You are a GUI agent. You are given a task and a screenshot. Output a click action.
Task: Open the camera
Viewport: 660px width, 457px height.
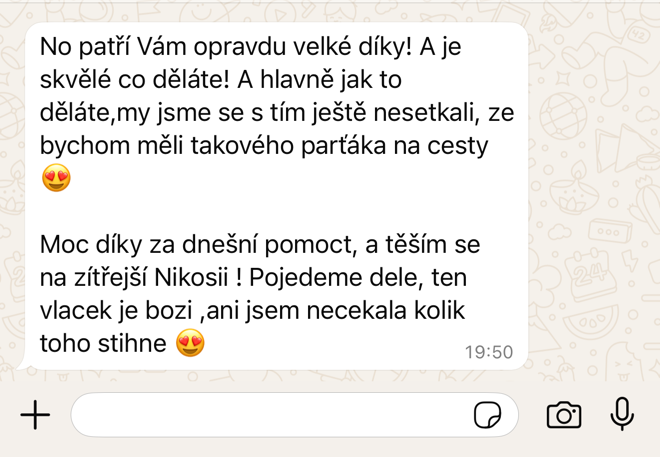pos(564,415)
